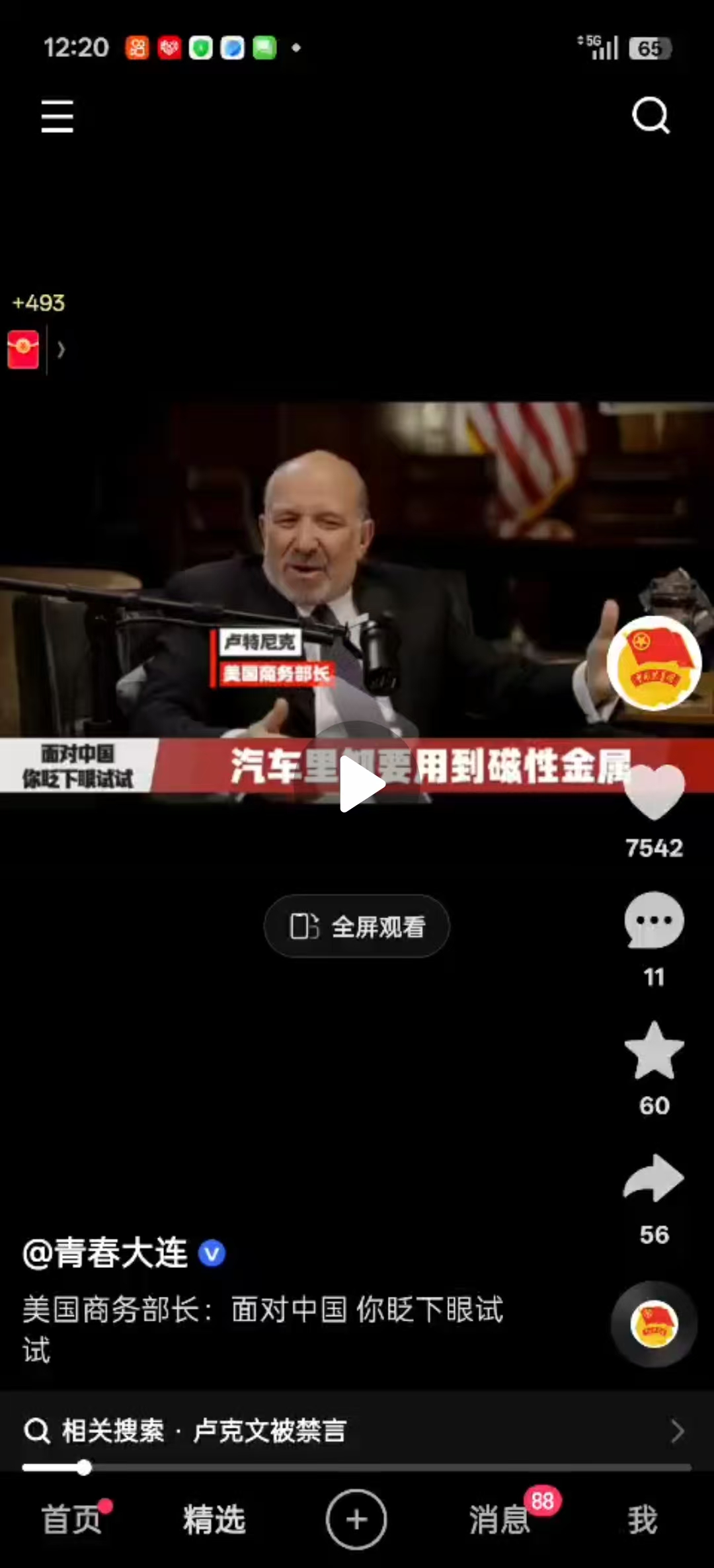714x1568 pixels.
Task: Open the comments for this video
Action: coord(654,920)
